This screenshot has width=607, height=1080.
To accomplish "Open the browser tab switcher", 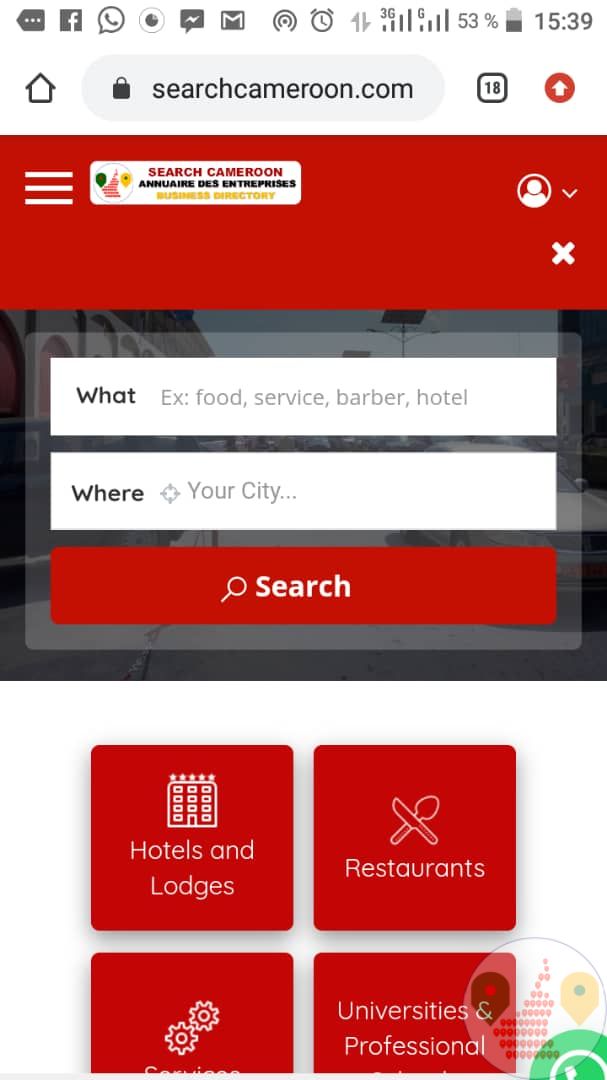I will point(492,88).
